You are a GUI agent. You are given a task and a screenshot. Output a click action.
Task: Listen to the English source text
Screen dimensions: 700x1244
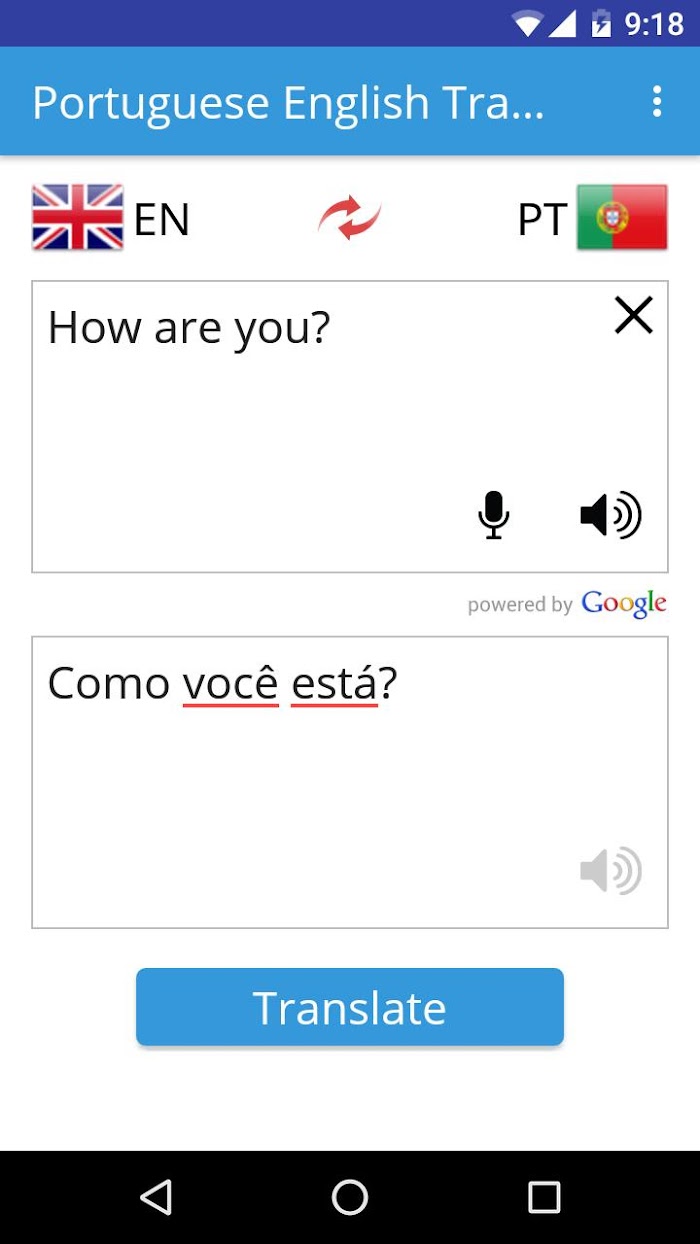pyautogui.click(x=610, y=516)
